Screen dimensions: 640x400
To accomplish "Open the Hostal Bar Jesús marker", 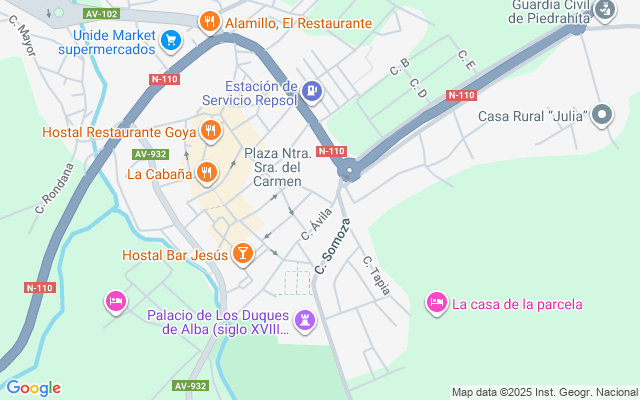I will tap(242, 255).
